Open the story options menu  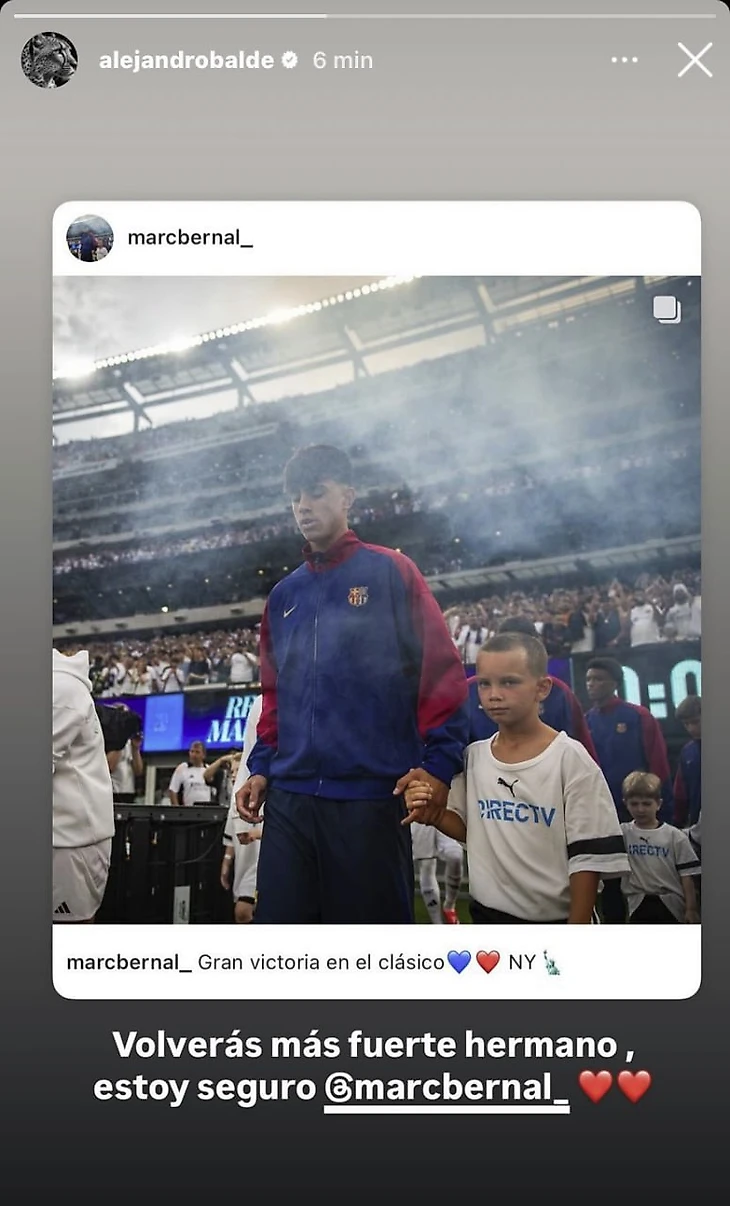(624, 60)
